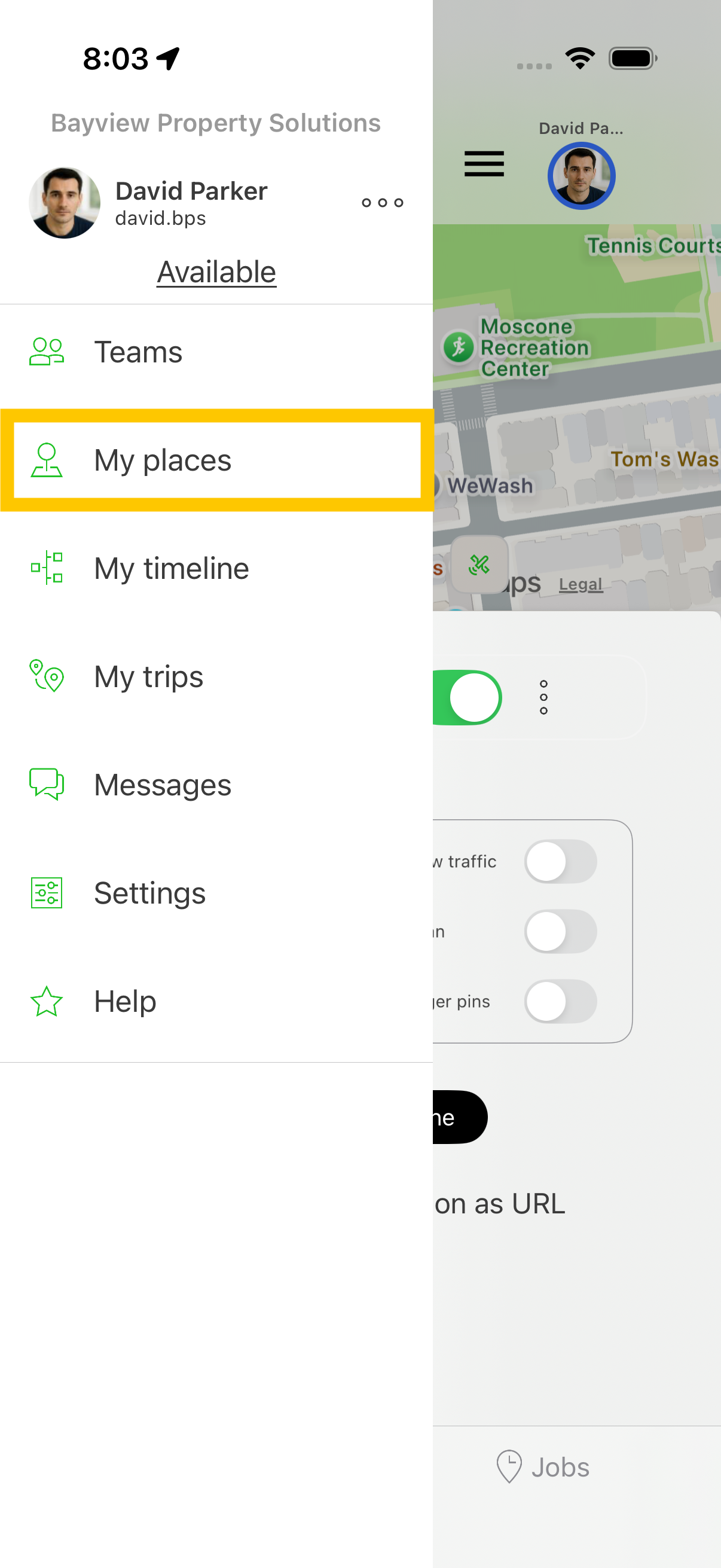Open the Help section
This screenshot has width=721, height=1568.
tap(125, 1001)
